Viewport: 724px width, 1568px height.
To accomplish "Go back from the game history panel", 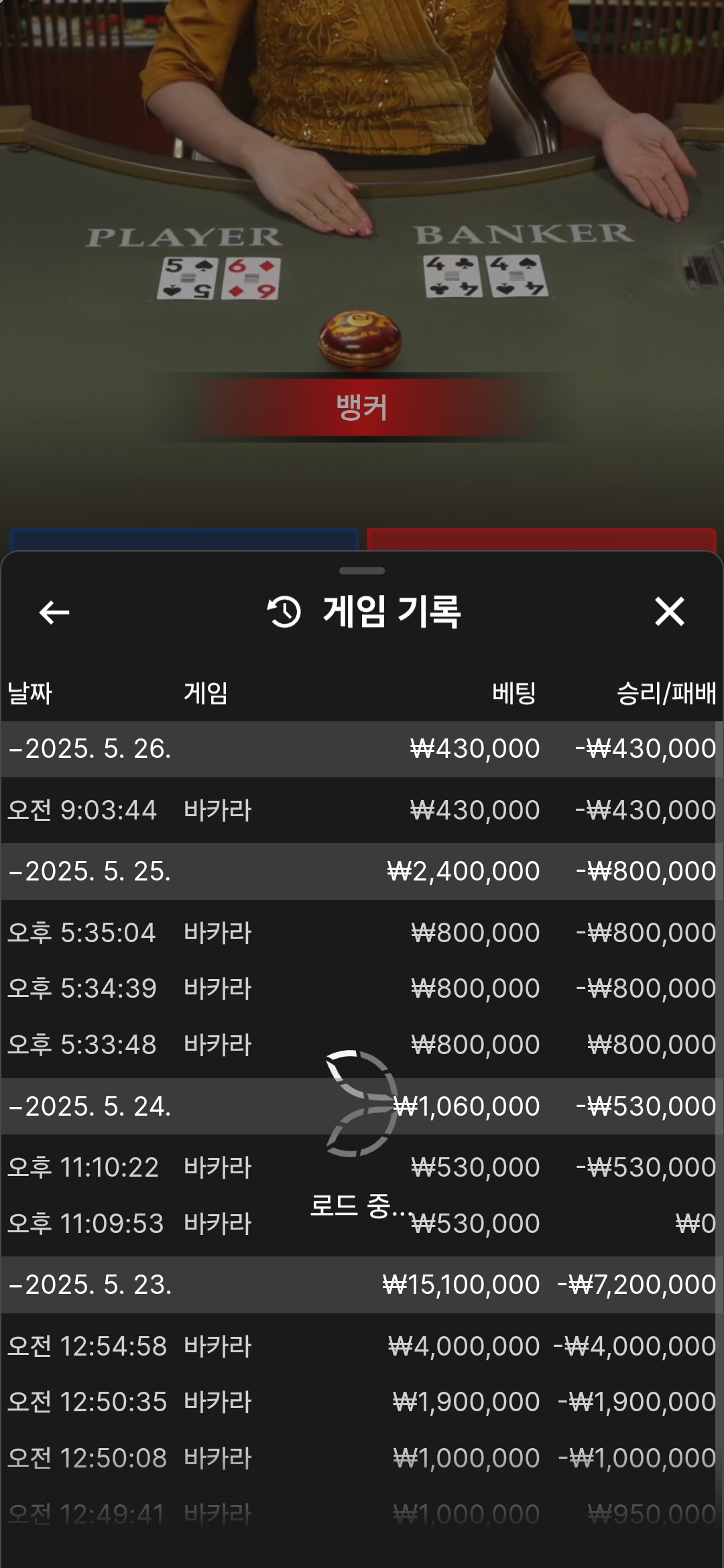I will click(54, 612).
